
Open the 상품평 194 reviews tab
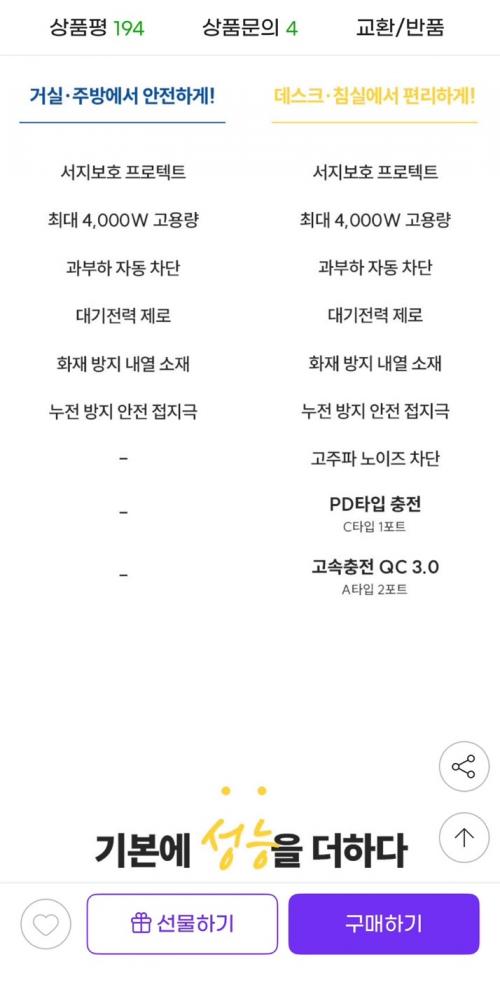pyautogui.click(x=97, y=28)
